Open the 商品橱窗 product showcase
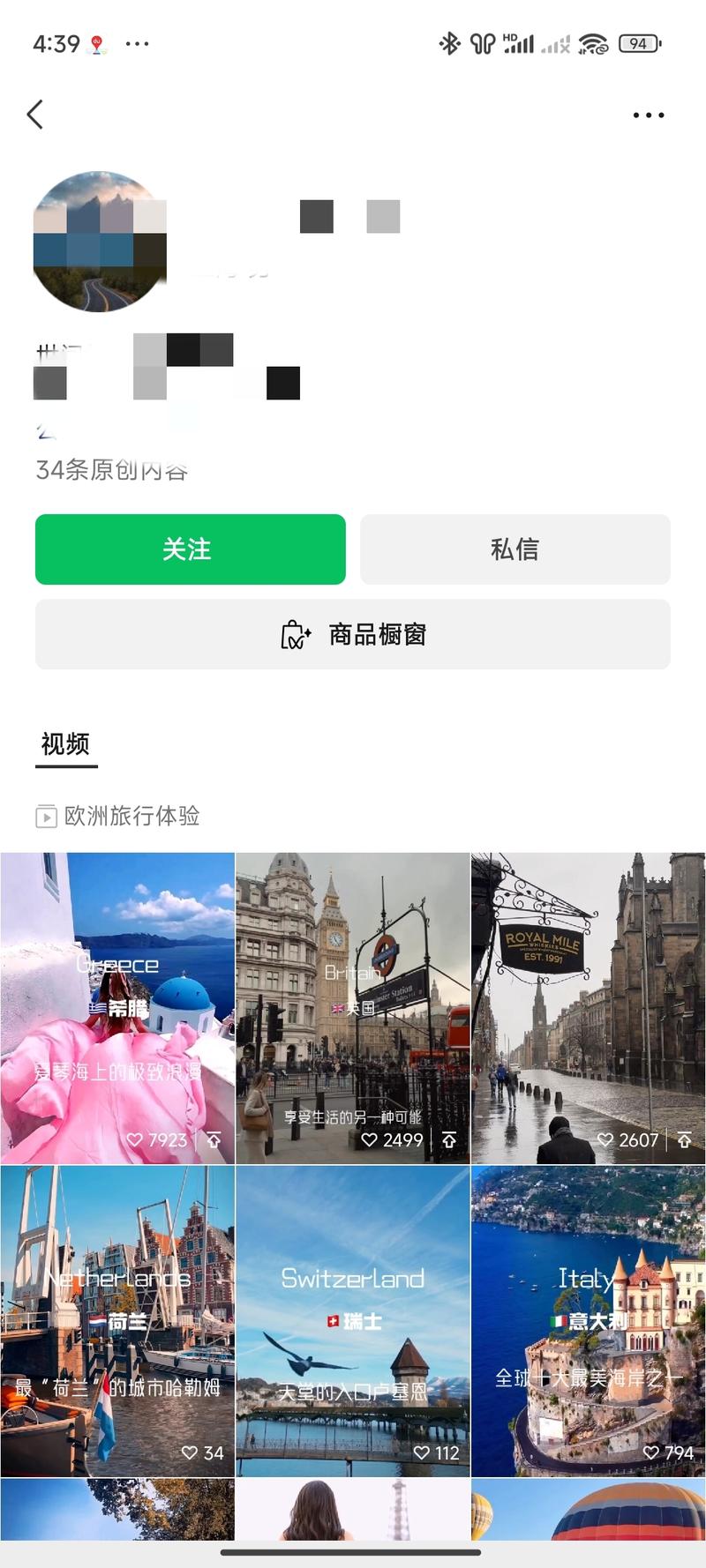706x1568 pixels. [353, 634]
